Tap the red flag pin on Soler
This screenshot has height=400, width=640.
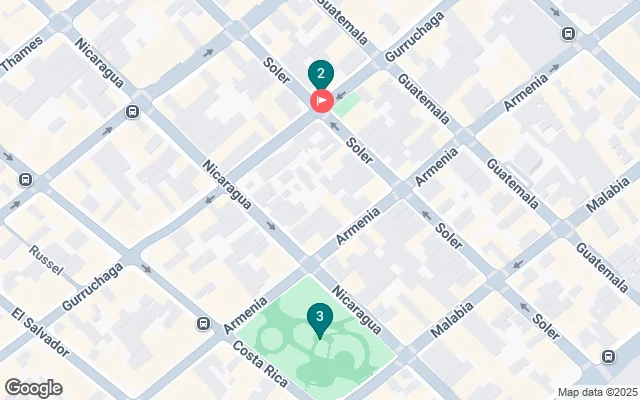(322, 100)
